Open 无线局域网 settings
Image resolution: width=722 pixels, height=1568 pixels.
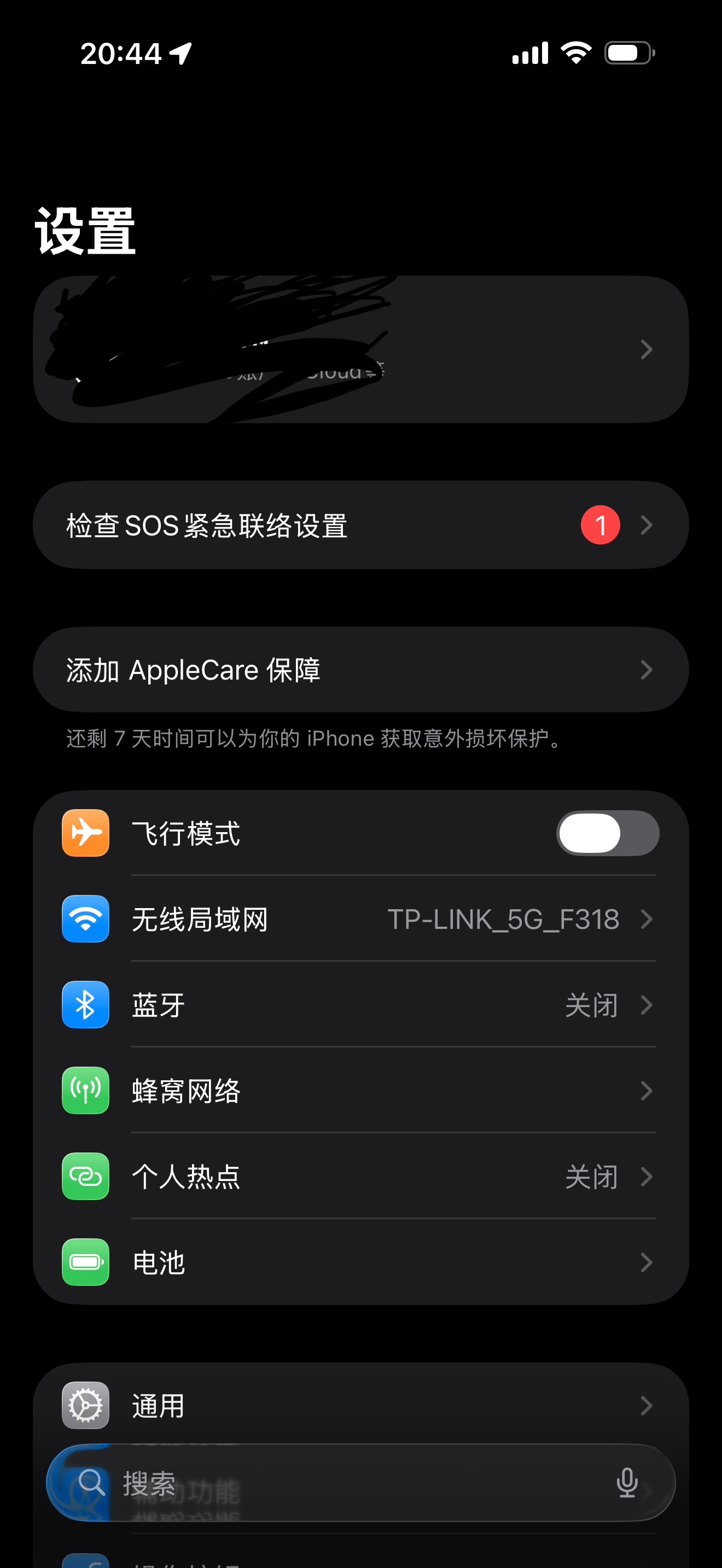360,919
